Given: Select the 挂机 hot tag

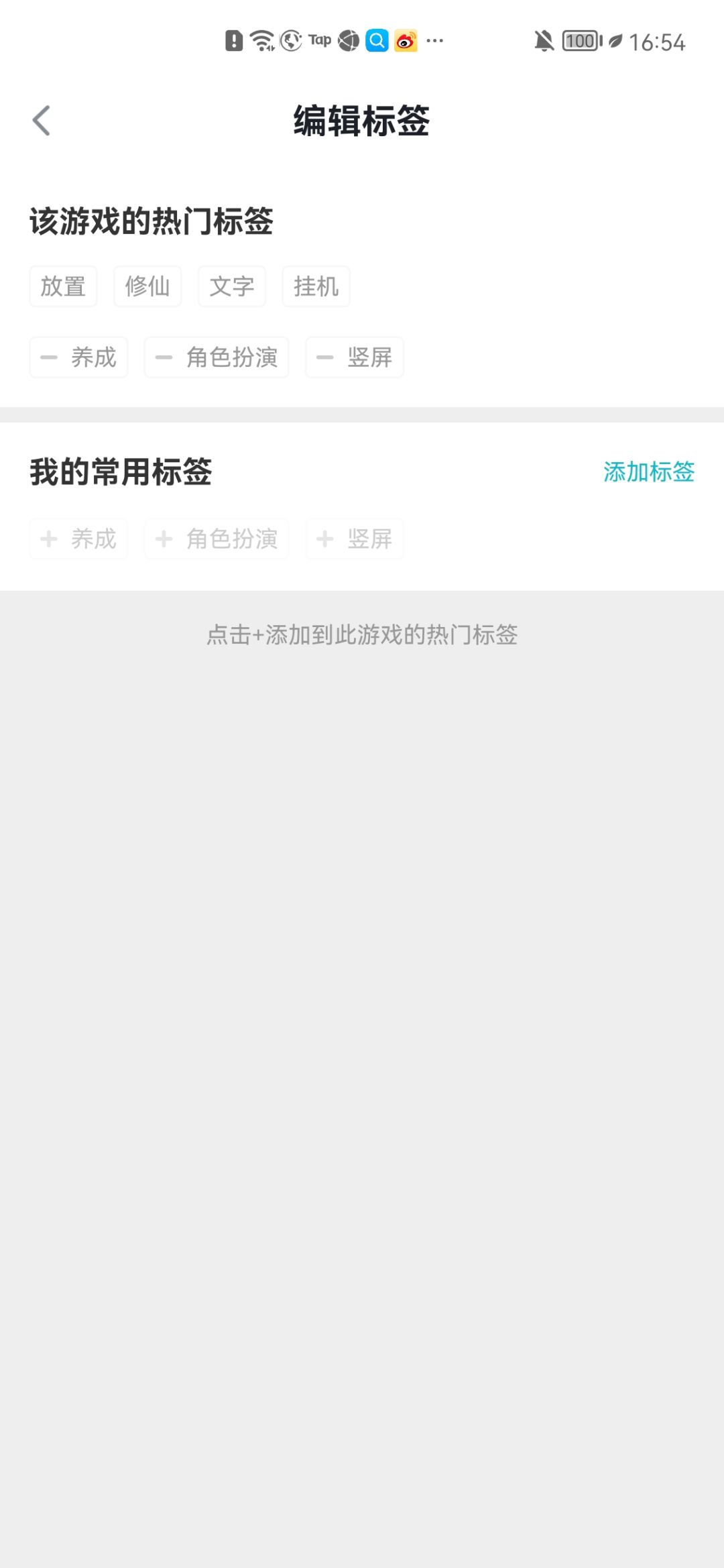Looking at the screenshot, I should pyautogui.click(x=315, y=286).
